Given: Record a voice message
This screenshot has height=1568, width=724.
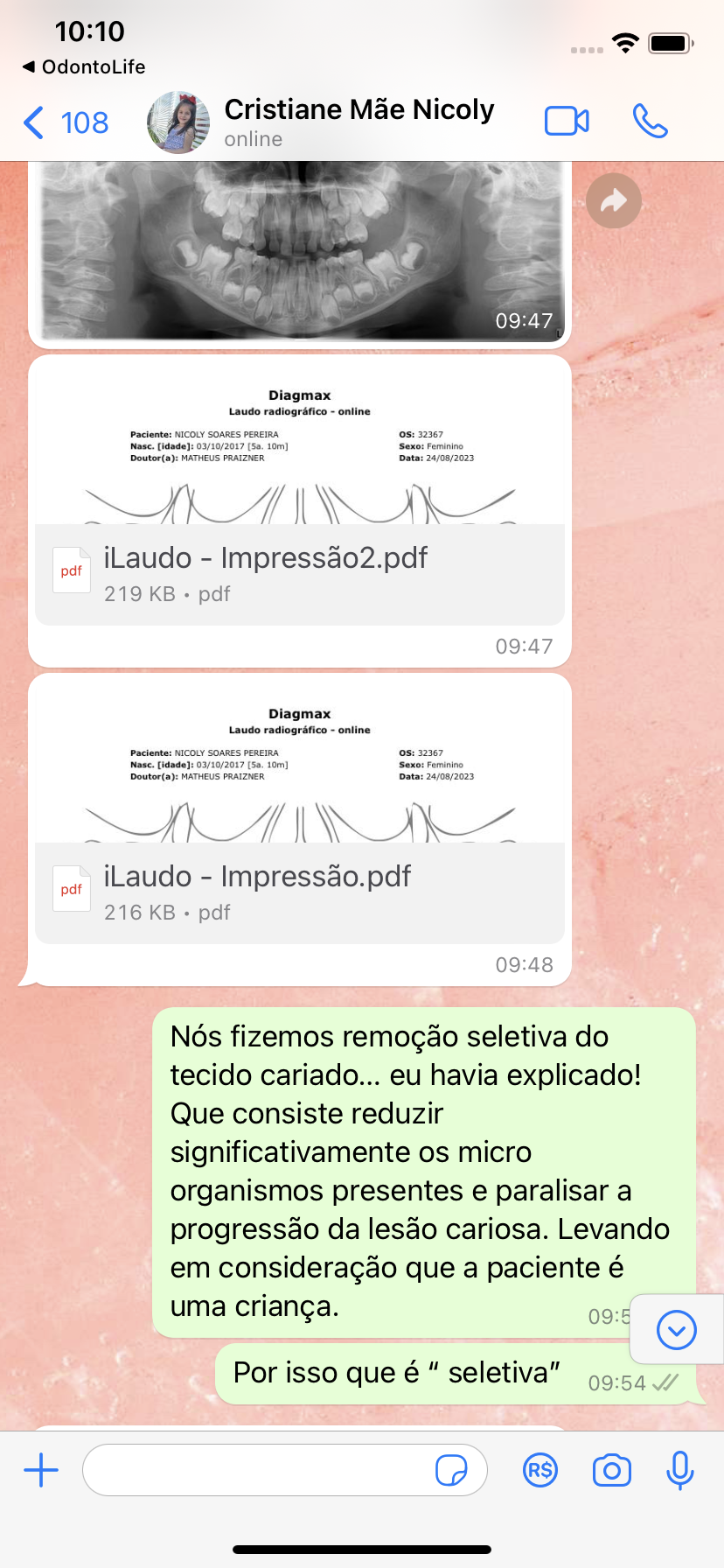Looking at the screenshot, I should pyautogui.click(x=679, y=1470).
